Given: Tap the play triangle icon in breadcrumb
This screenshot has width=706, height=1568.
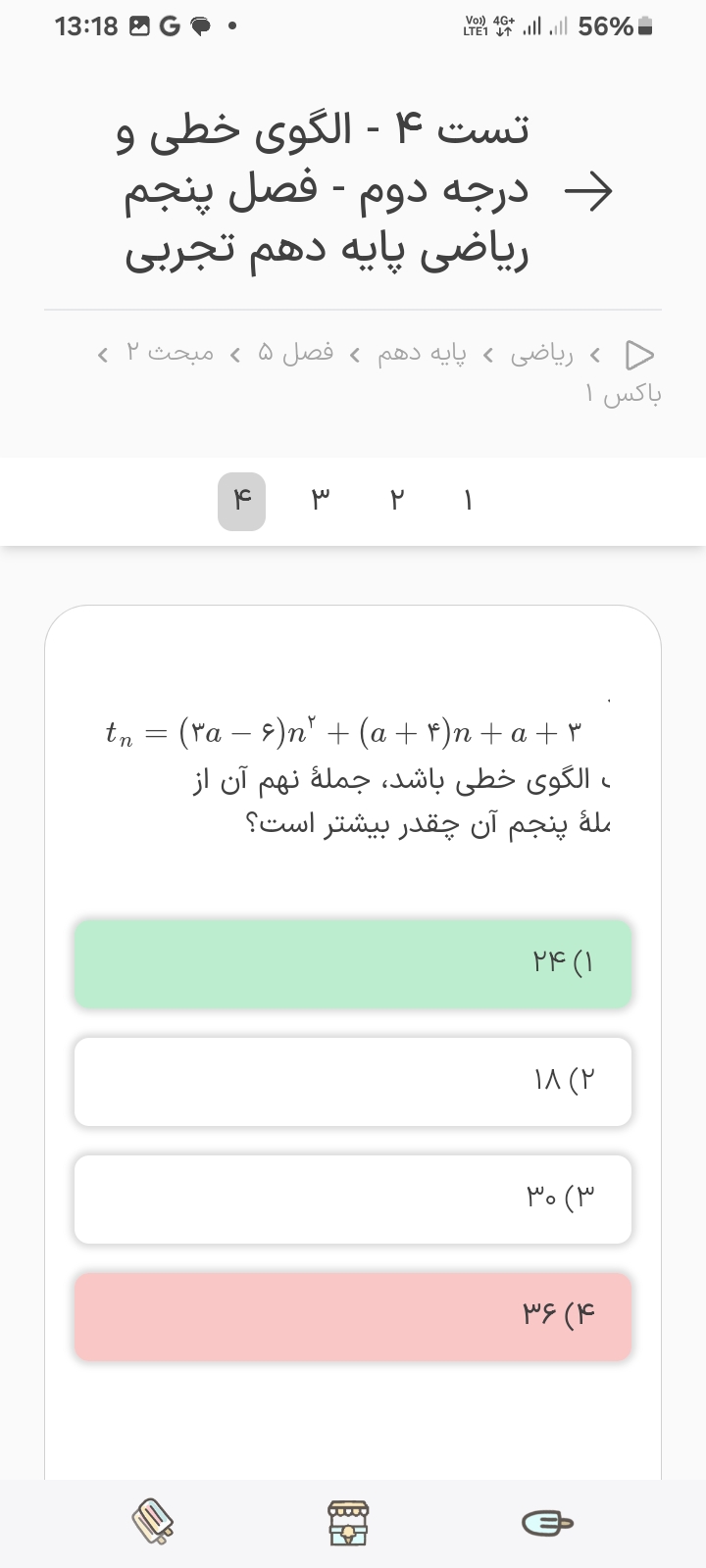Looking at the screenshot, I should coord(640,353).
